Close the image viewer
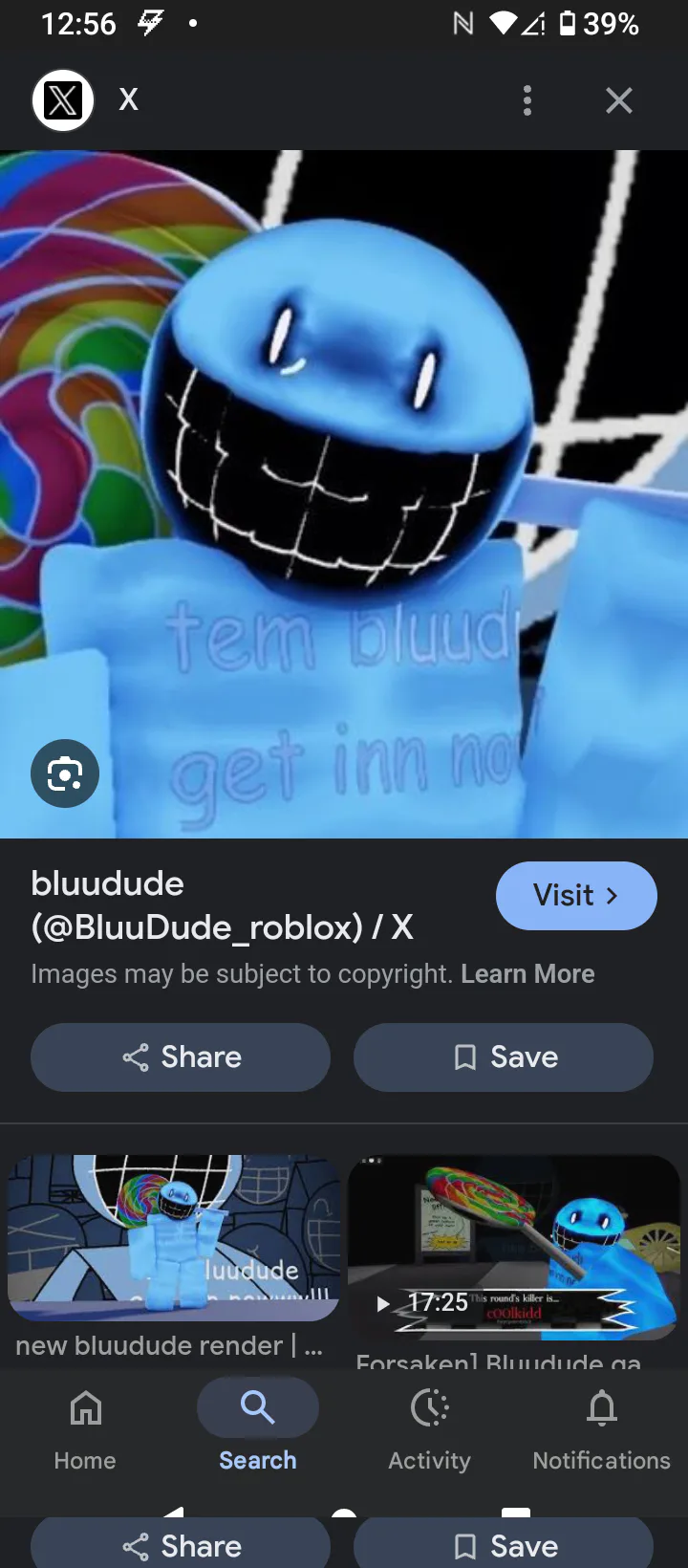The width and height of the screenshot is (688, 1568). 619,100
